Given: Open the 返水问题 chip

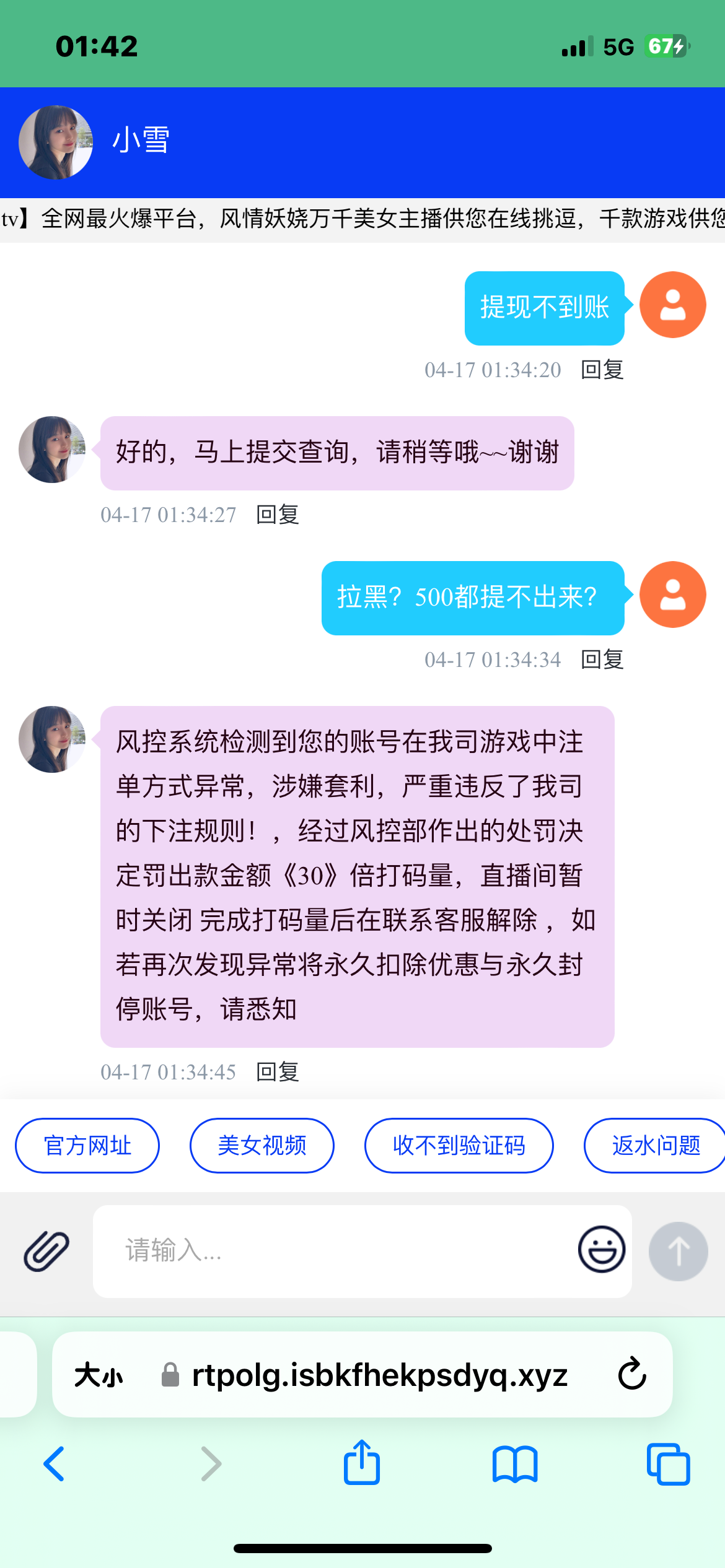Looking at the screenshot, I should coord(655,1145).
